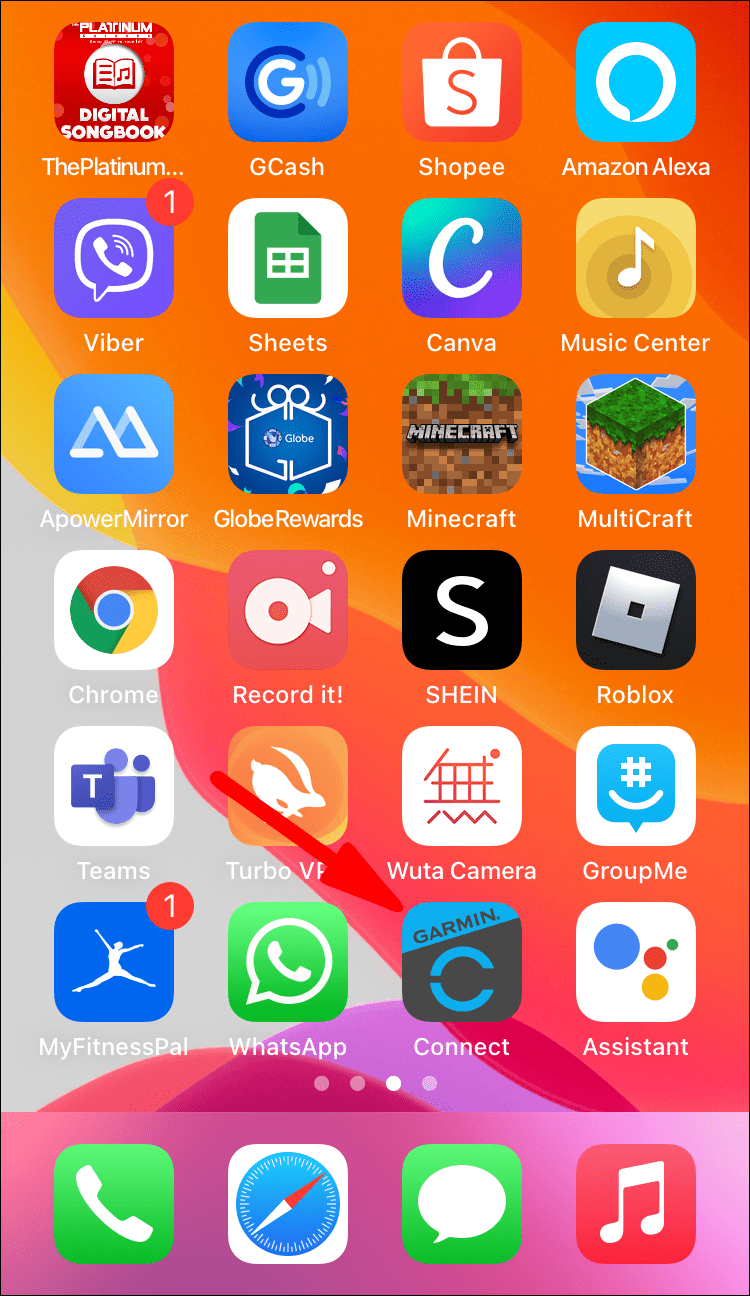This screenshot has width=750, height=1296.
Task: Open GroupMe
Action: coord(635,786)
